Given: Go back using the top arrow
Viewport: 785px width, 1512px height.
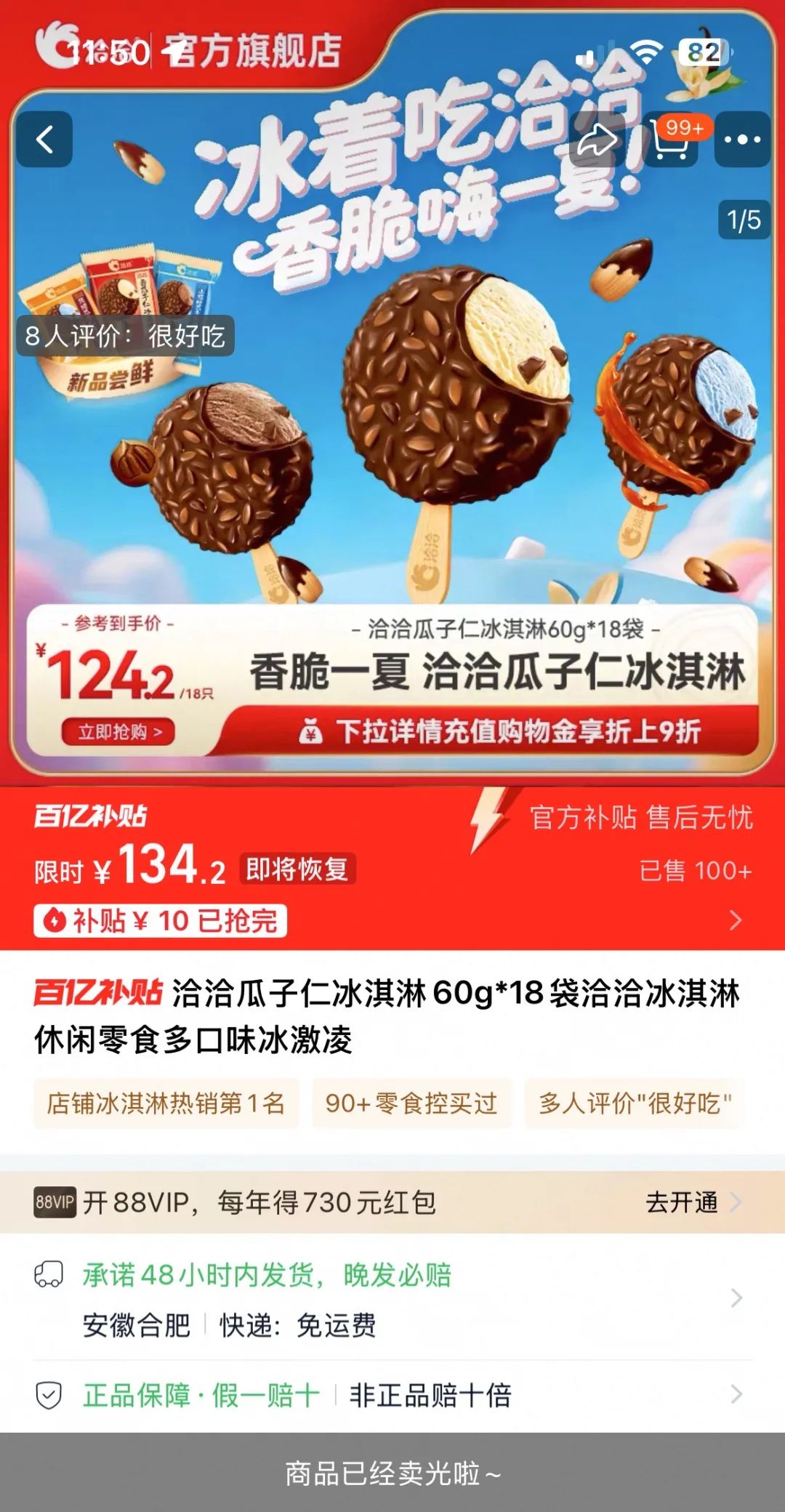Looking at the screenshot, I should point(44,139).
